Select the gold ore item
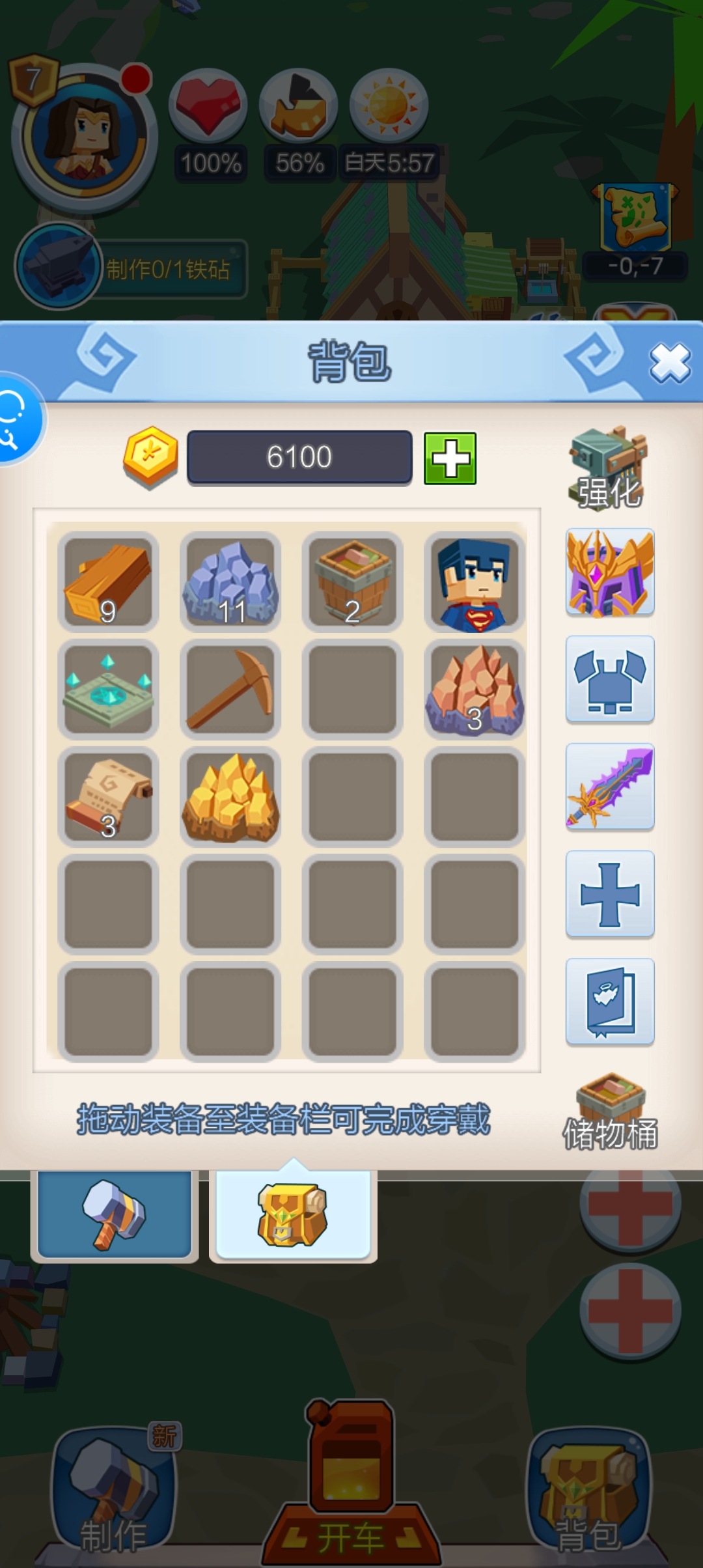Viewport: 703px width, 1568px height. point(230,796)
